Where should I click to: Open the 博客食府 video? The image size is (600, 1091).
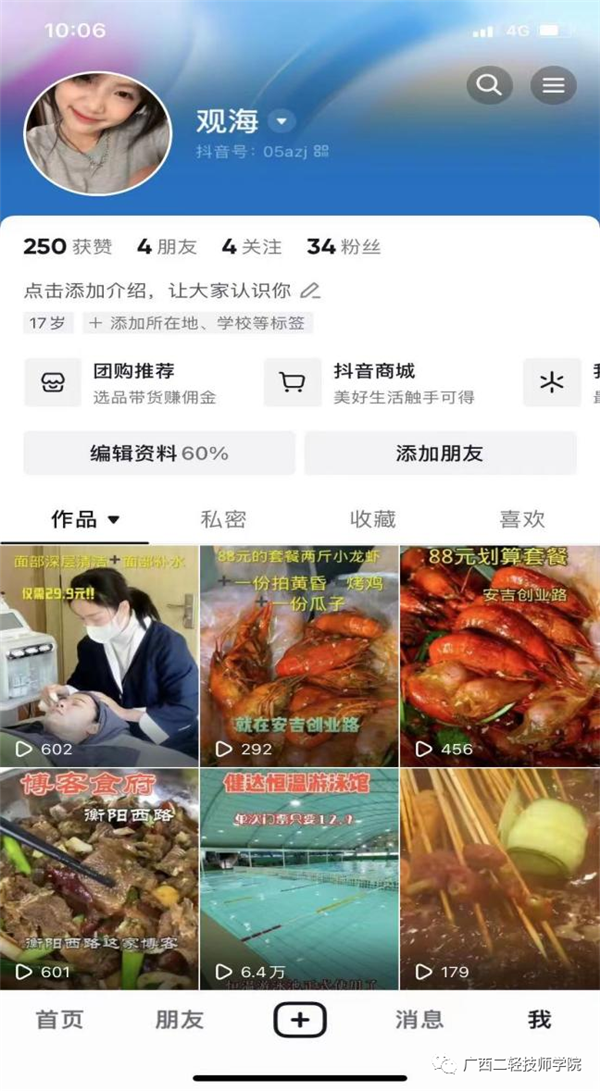[x=99, y=879]
